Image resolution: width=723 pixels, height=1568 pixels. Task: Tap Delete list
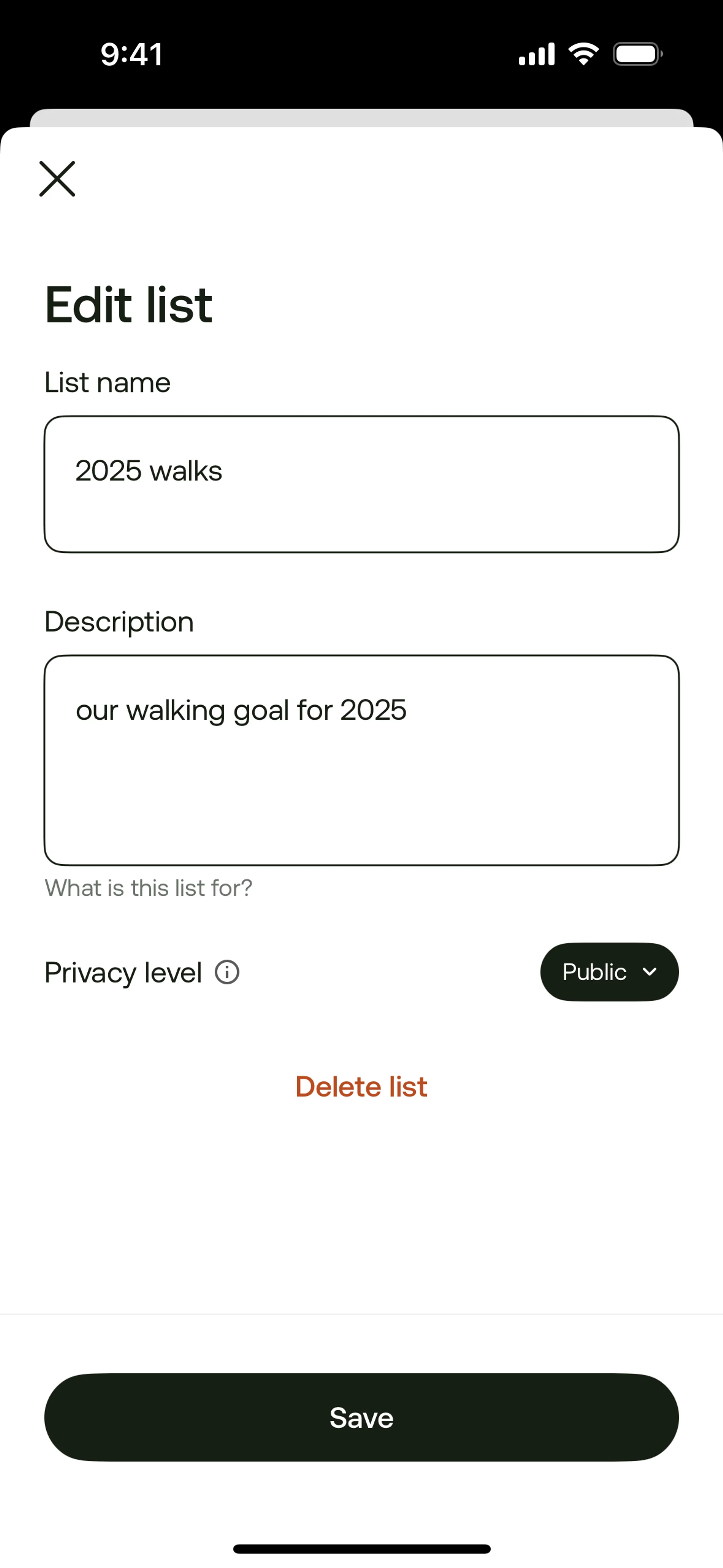coord(361,1087)
